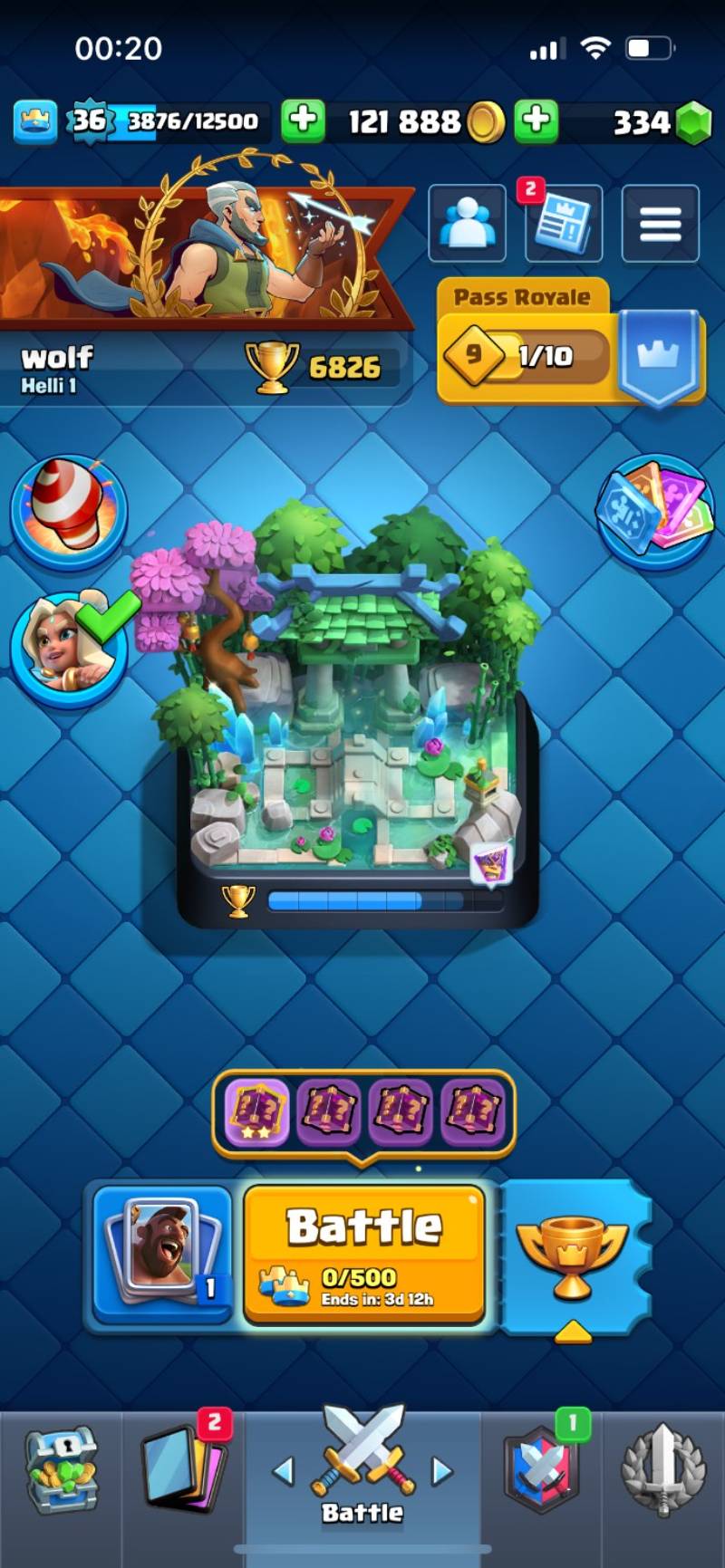Open the news feed icon
725x1568 pixels.
563,223
